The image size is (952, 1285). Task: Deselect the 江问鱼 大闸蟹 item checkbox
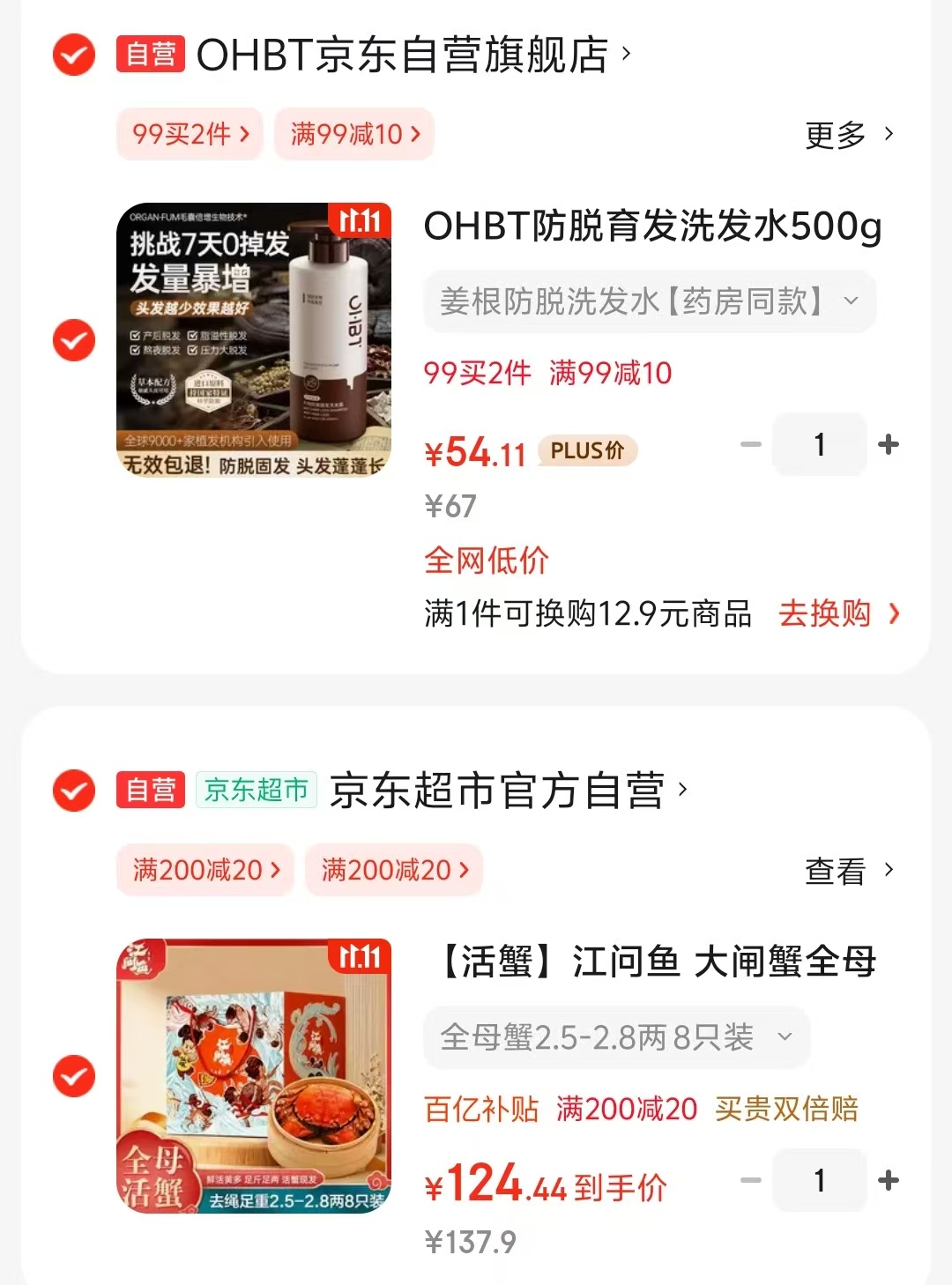pos(74,1076)
